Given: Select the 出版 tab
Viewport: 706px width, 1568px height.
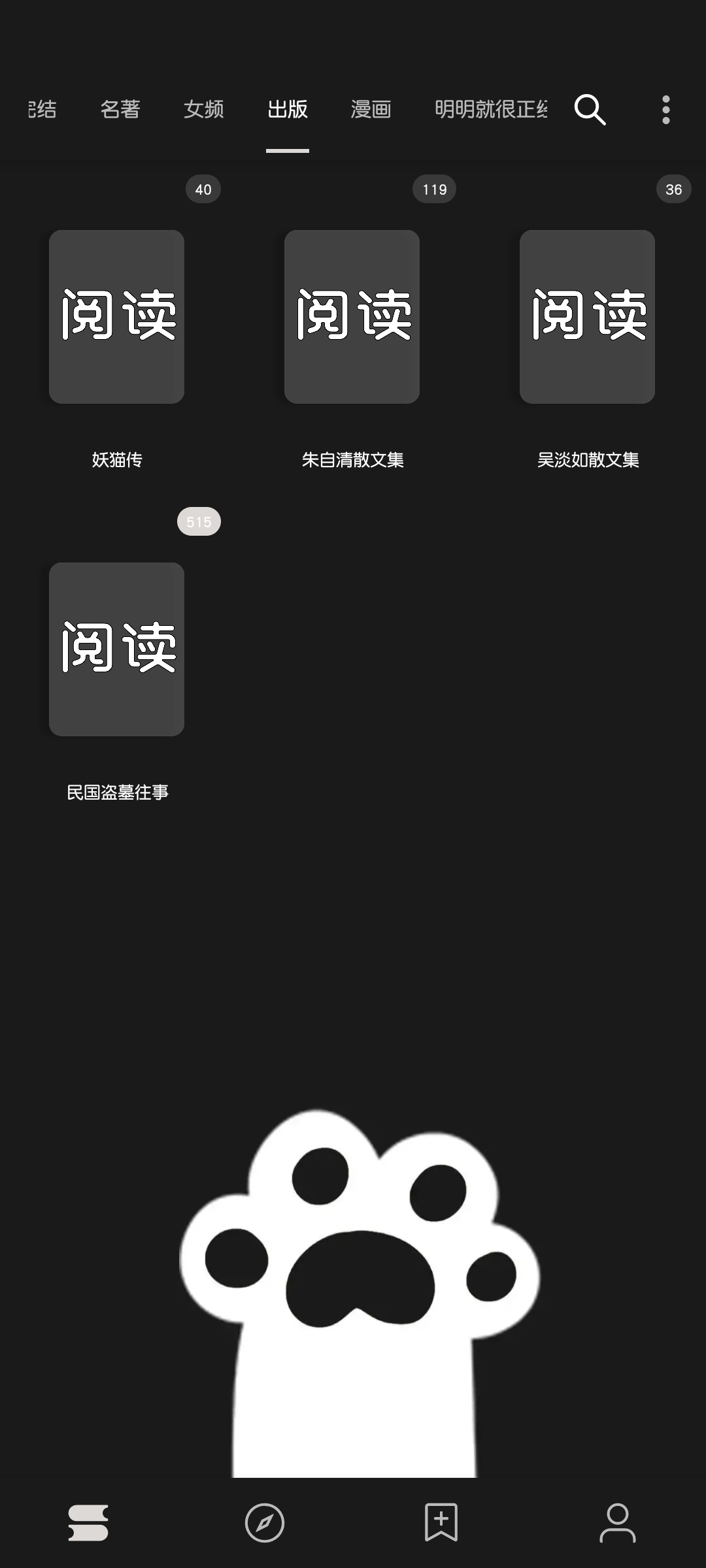Looking at the screenshot, I should coord(288,109).
